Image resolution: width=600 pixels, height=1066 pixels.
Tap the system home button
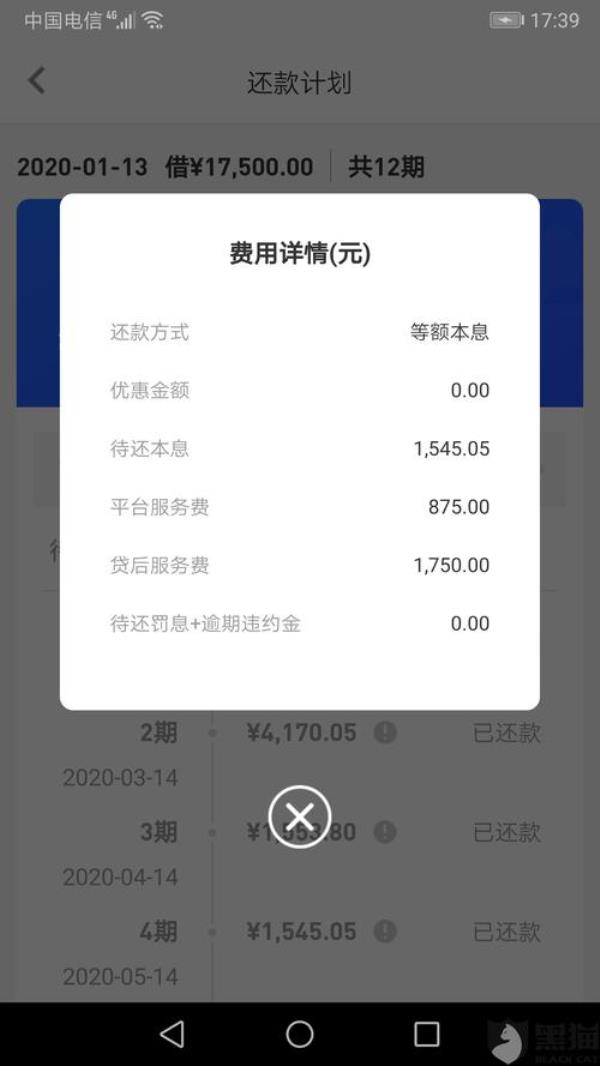[299, 1034]
